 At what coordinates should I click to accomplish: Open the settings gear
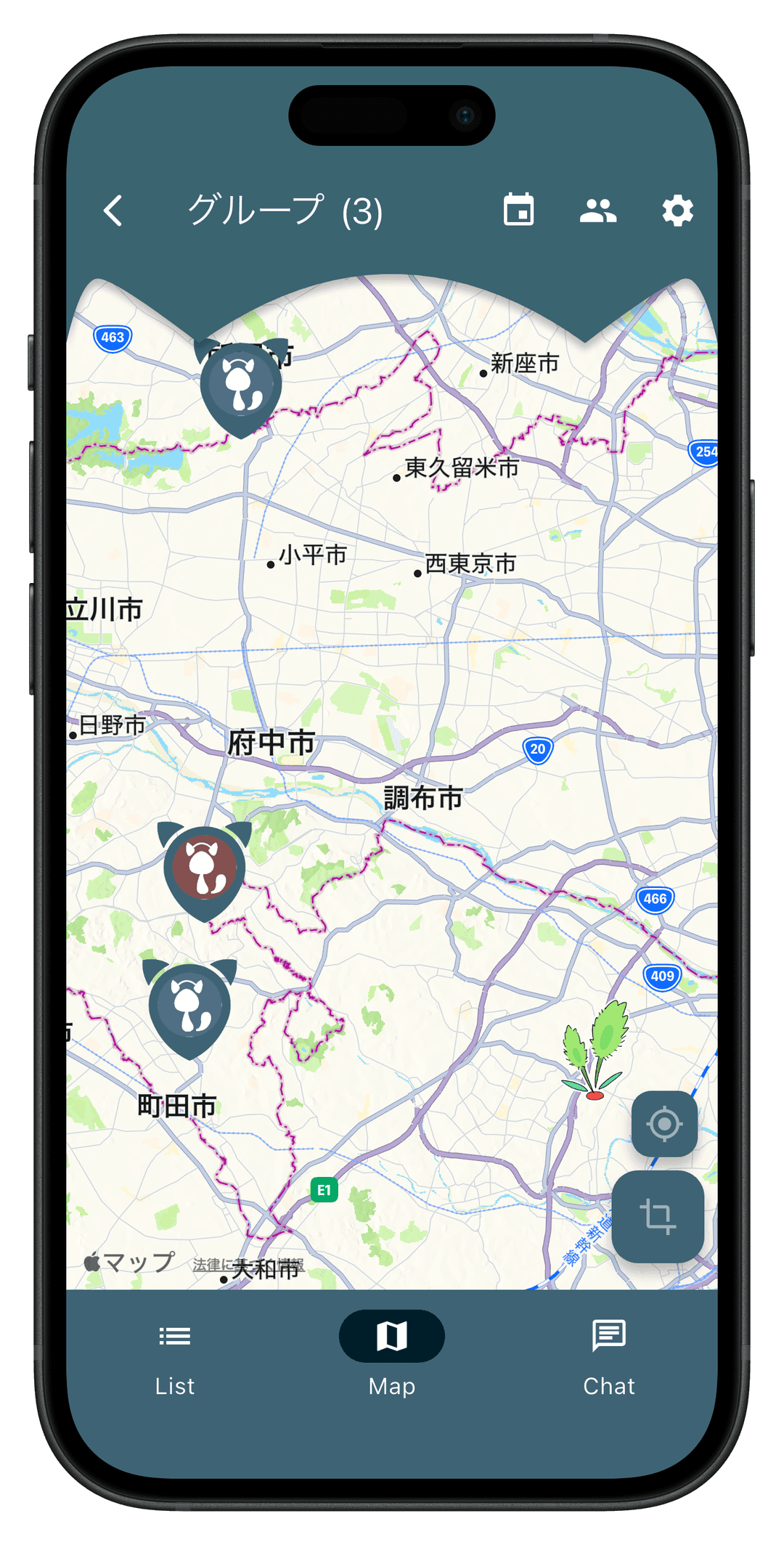[677, 211]
